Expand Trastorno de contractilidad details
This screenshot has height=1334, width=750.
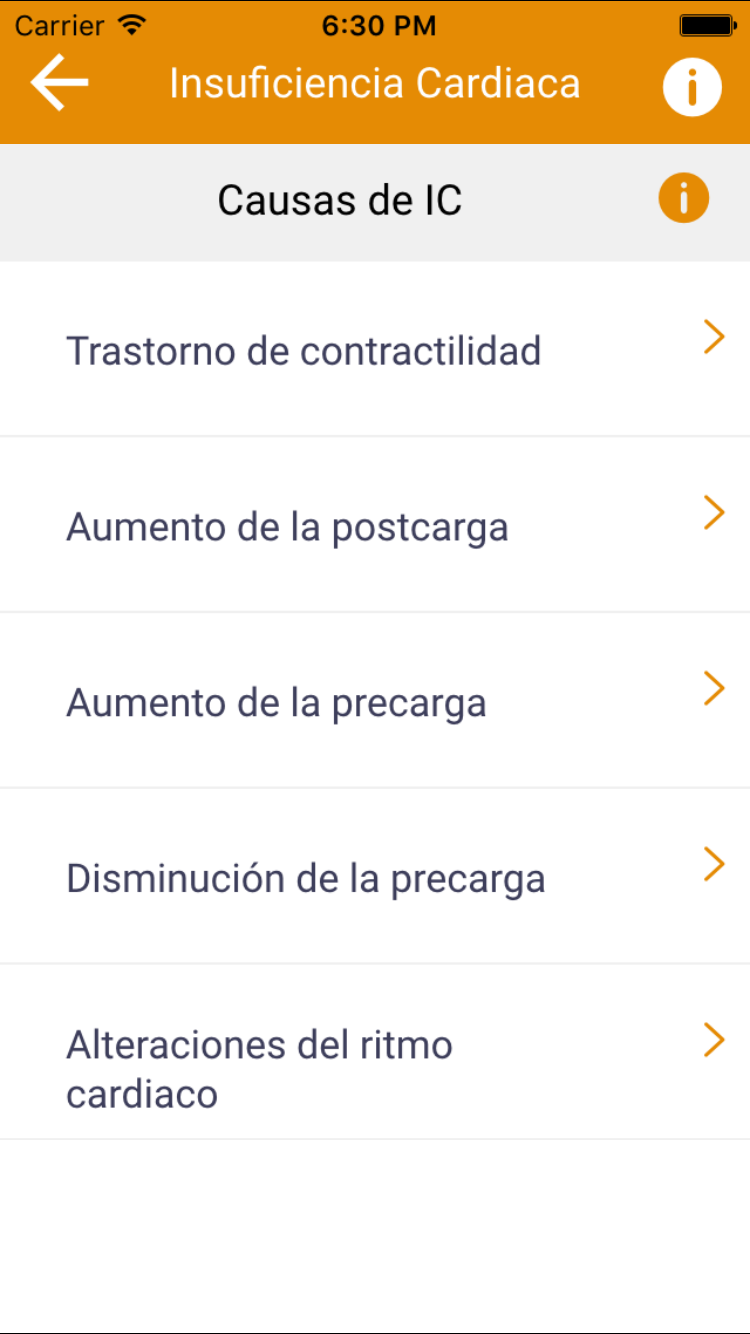point(714,337)
